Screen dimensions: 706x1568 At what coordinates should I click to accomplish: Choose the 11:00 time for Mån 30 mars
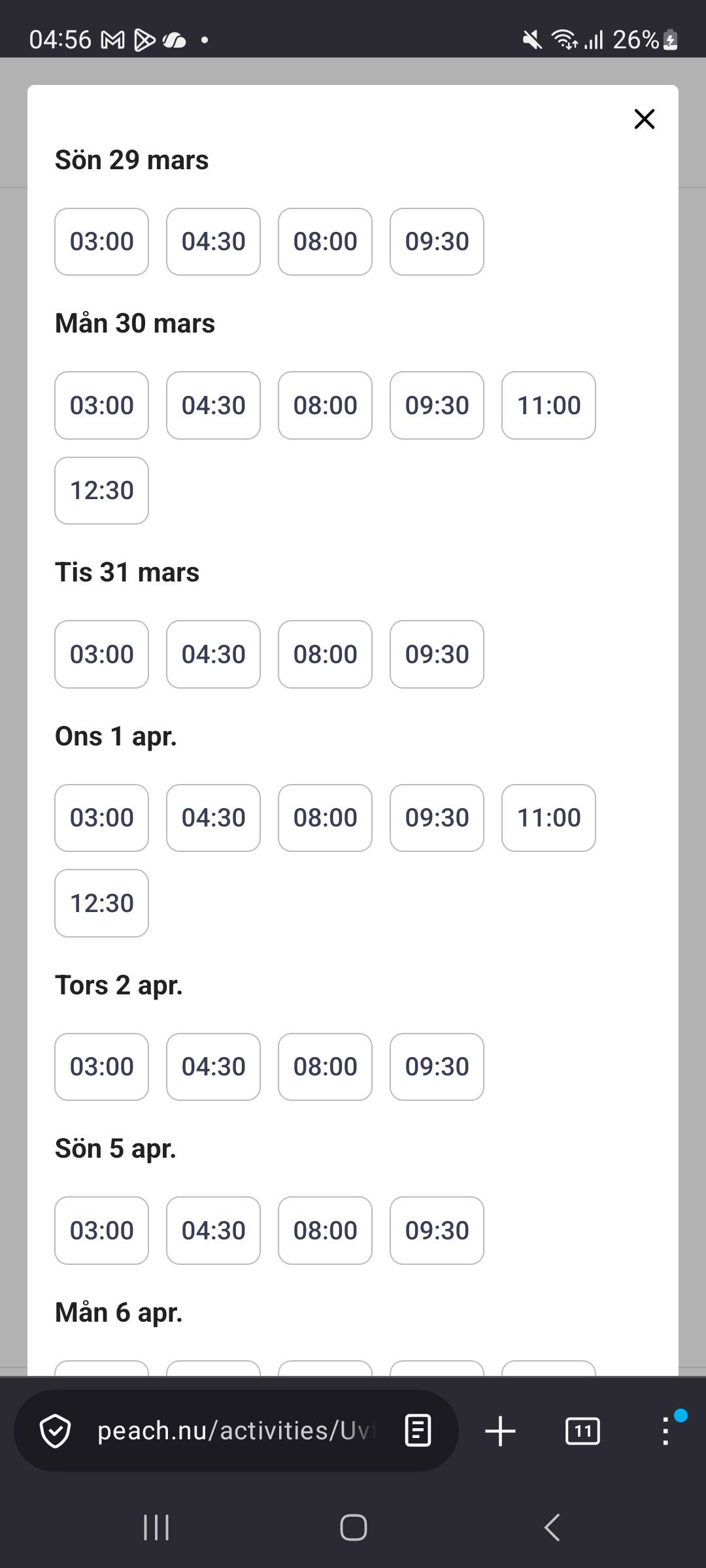tap(548, 405)
